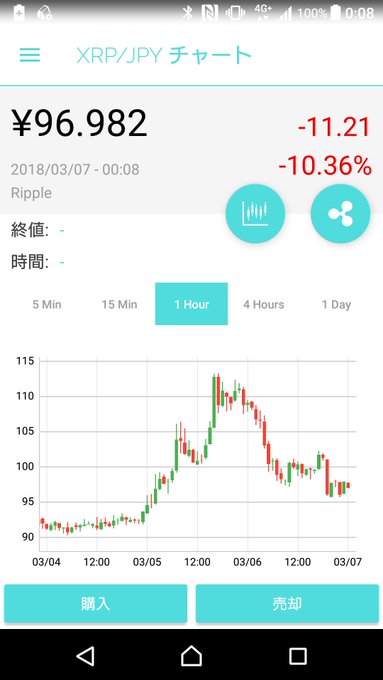Switch chart interval to 5 Min
Viewport: 383px width, 680px height.
[x=47, y=304]
